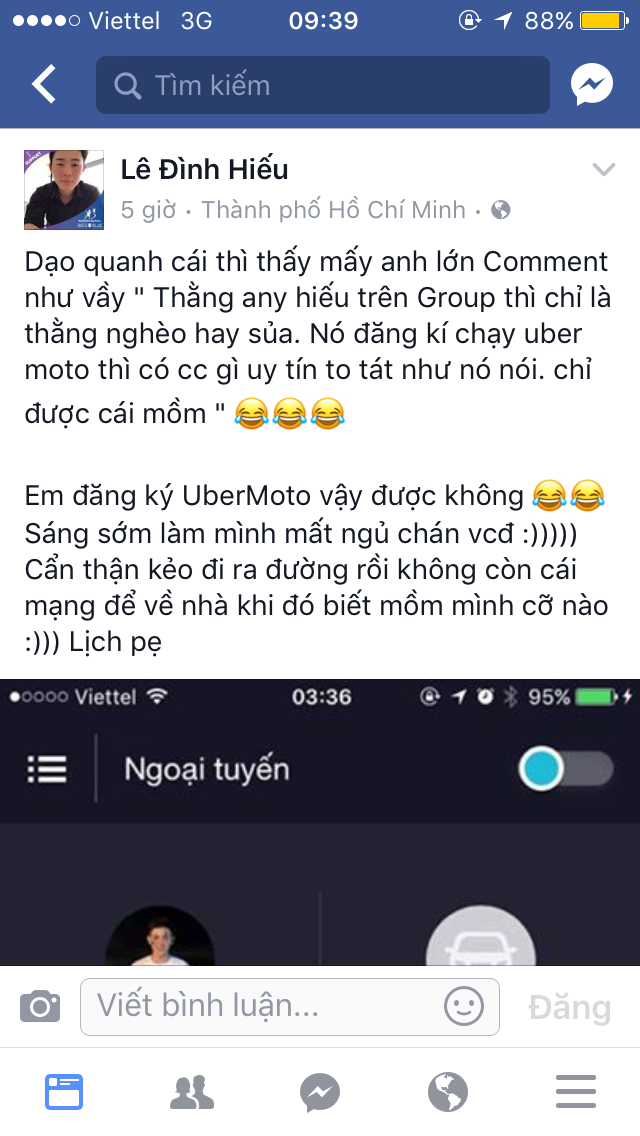Open Messenger from the top bar
The image size is (640, 1136).
pos(591,85)
